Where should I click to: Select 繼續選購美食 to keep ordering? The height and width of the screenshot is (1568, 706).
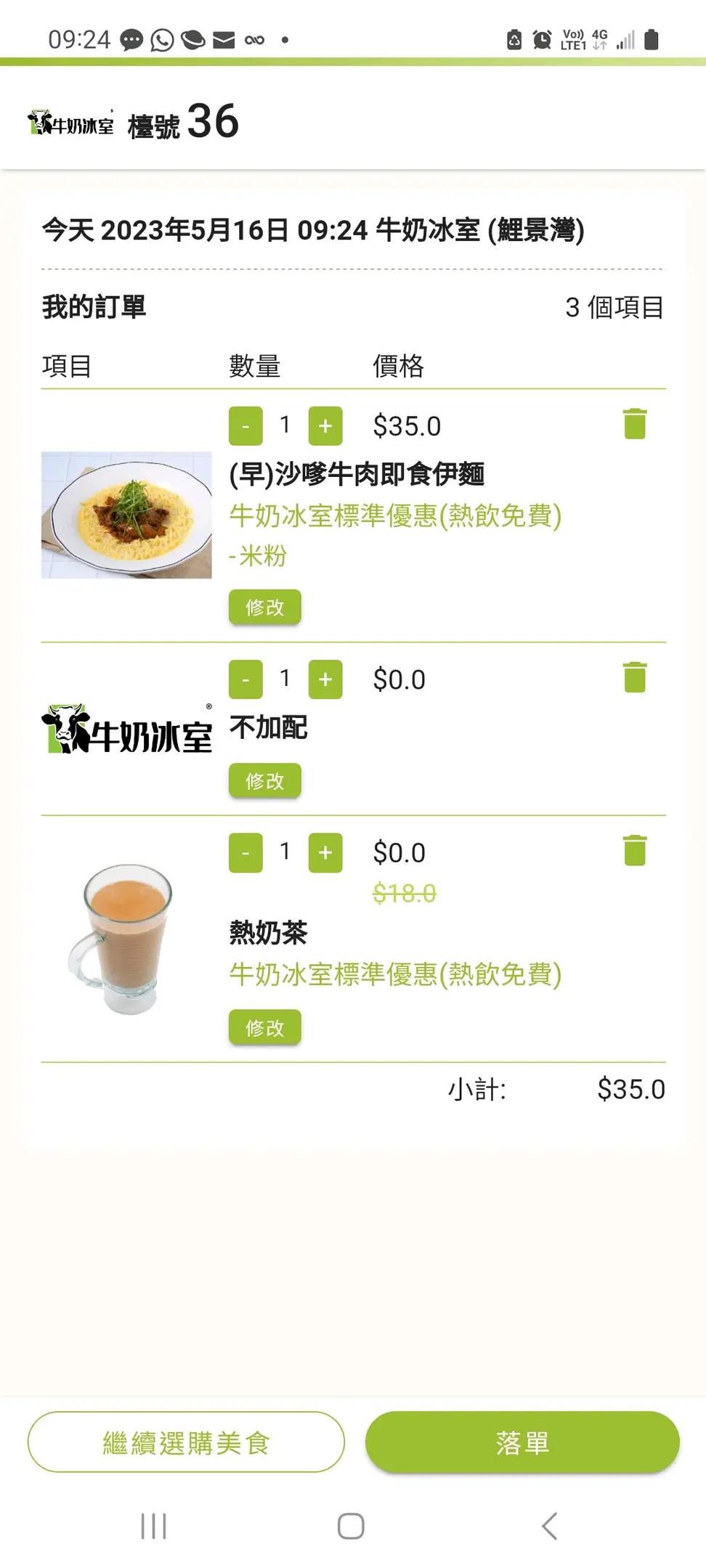pyautogui.click(x=186, y=1442)
